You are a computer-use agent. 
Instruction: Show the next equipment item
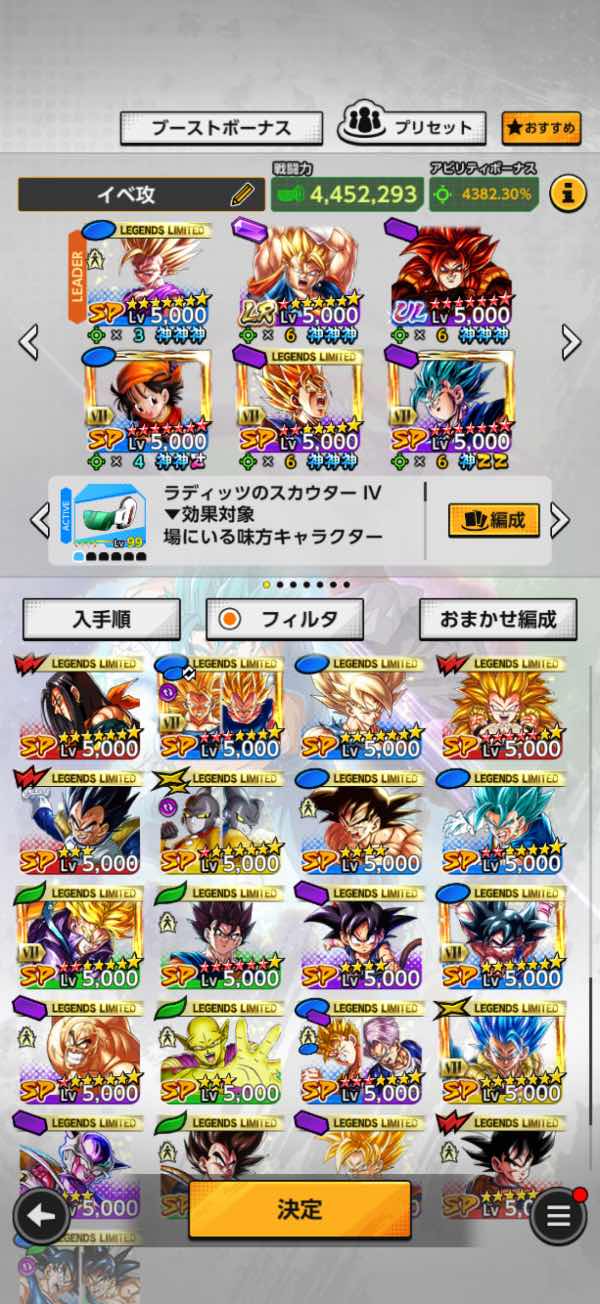(561, 519)
